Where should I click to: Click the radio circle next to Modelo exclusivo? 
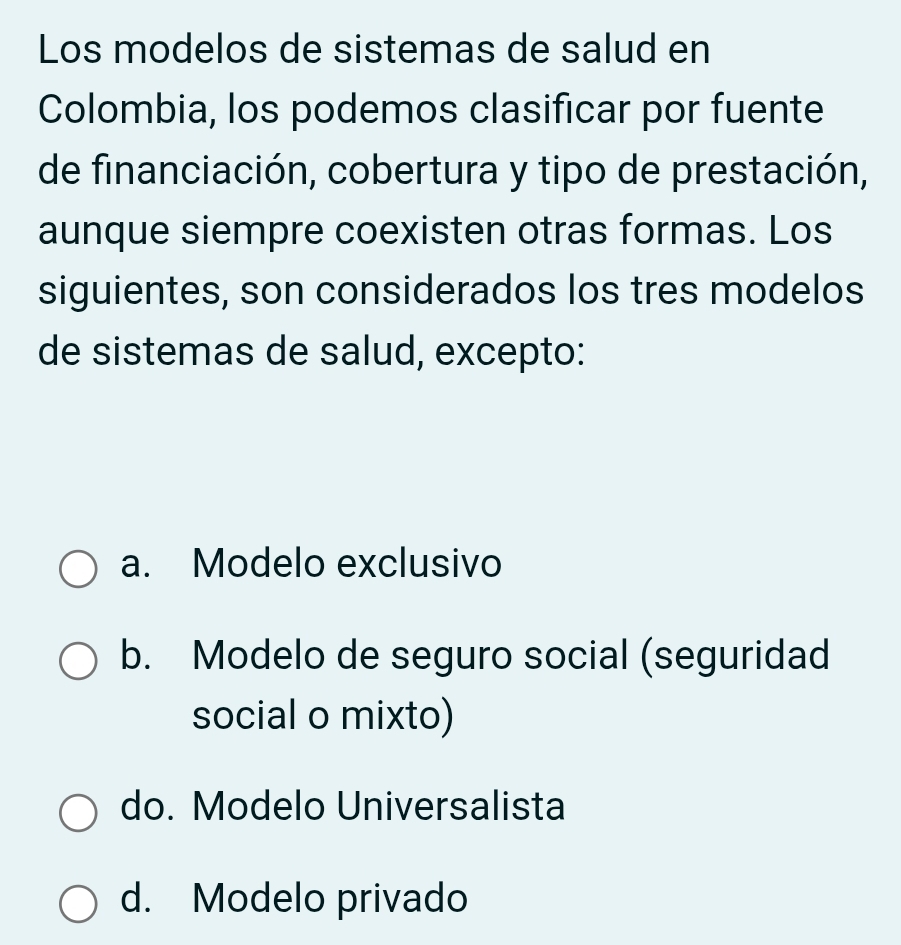pos(78,566)
